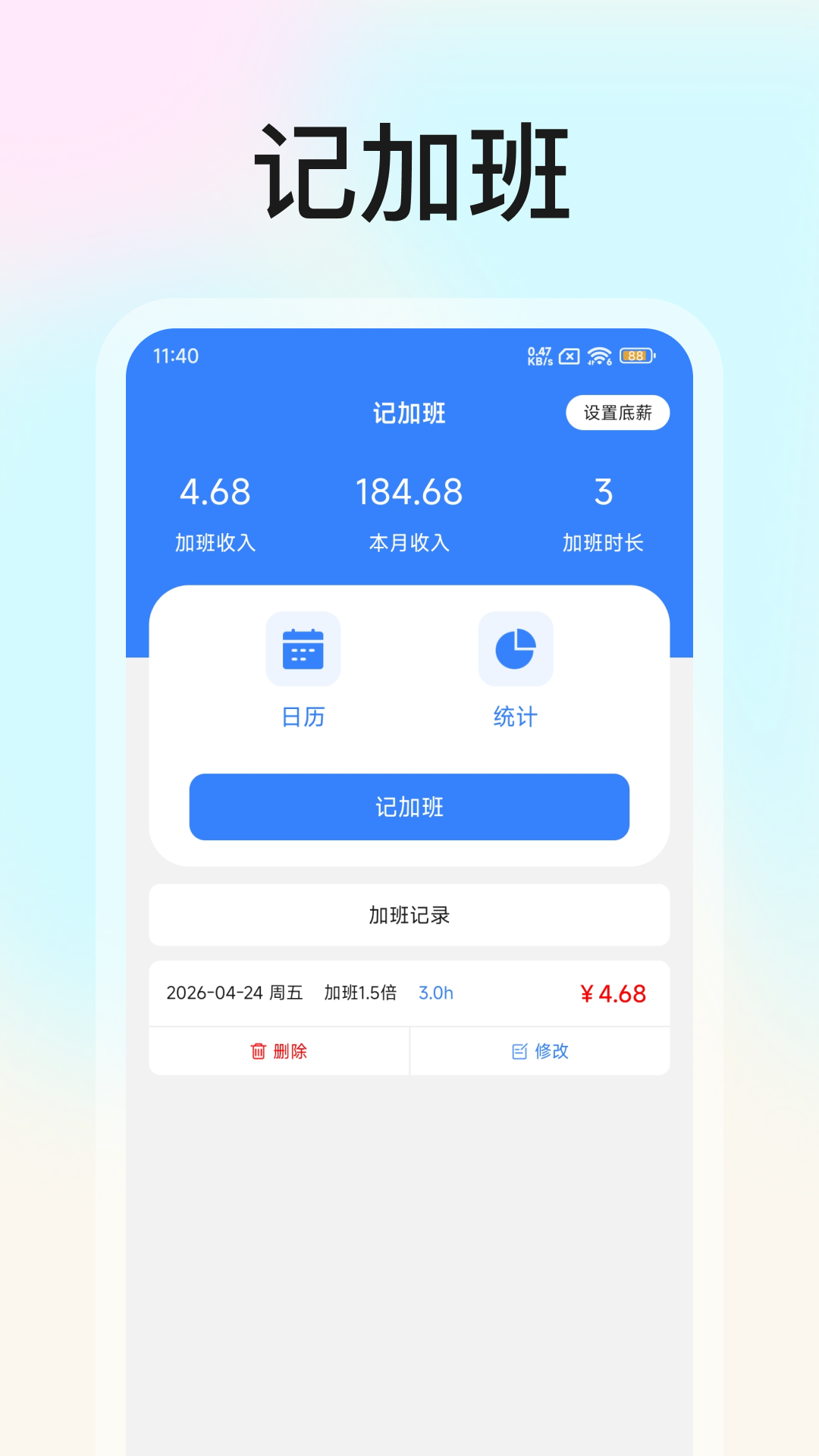Click the 修改 modify option
Screen dimensions: 819x1456
click(552, 1051)
